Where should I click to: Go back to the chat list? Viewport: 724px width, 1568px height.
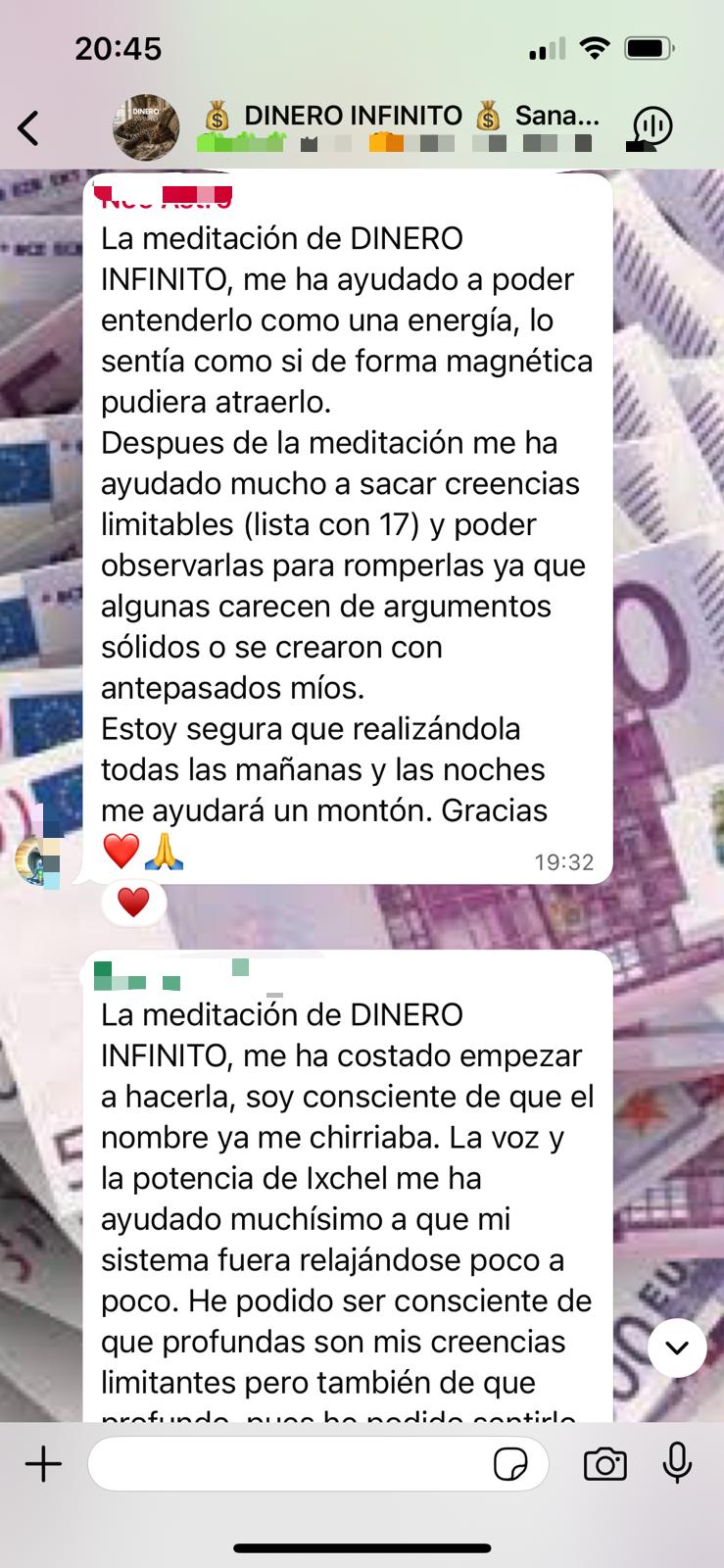click(29, 127)
